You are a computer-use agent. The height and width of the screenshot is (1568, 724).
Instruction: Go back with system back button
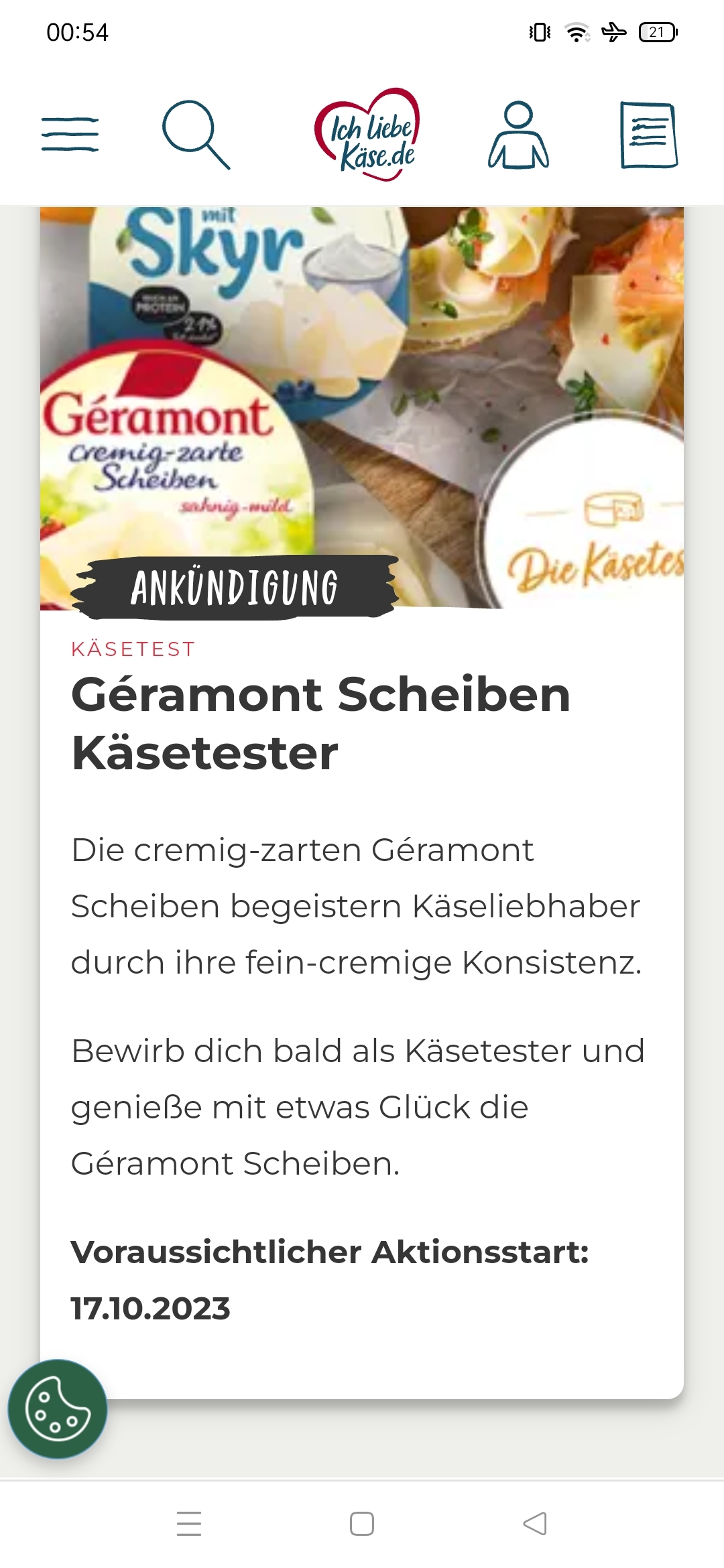[x=534, y=1523]
